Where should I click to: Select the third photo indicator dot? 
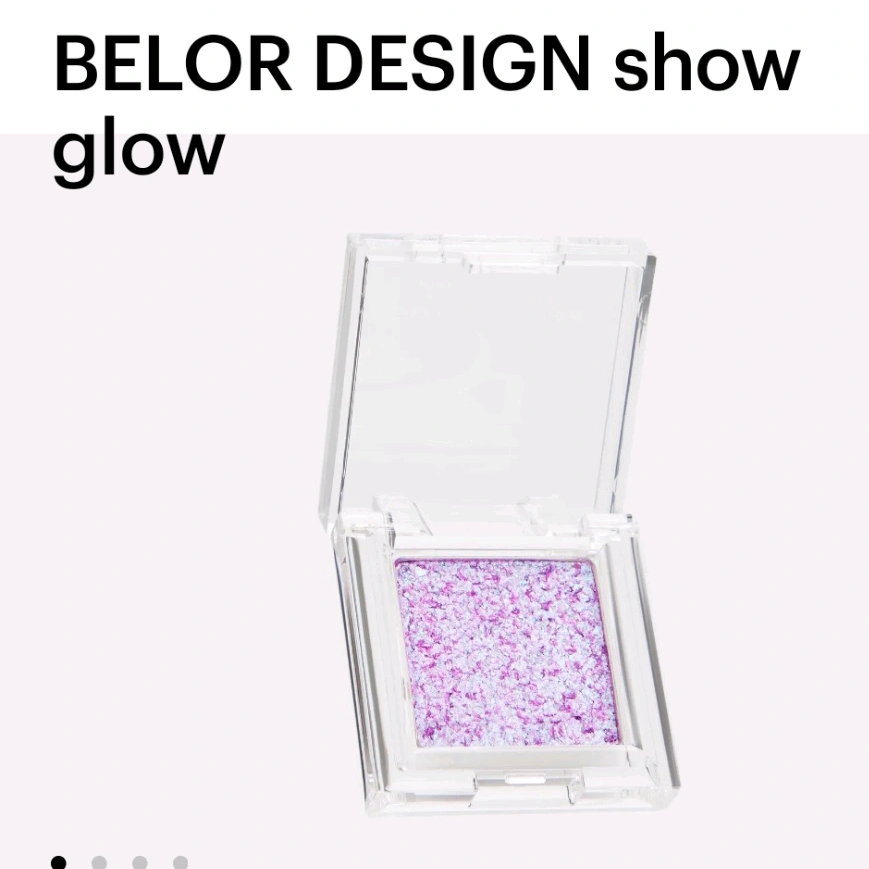pos(140,861)
